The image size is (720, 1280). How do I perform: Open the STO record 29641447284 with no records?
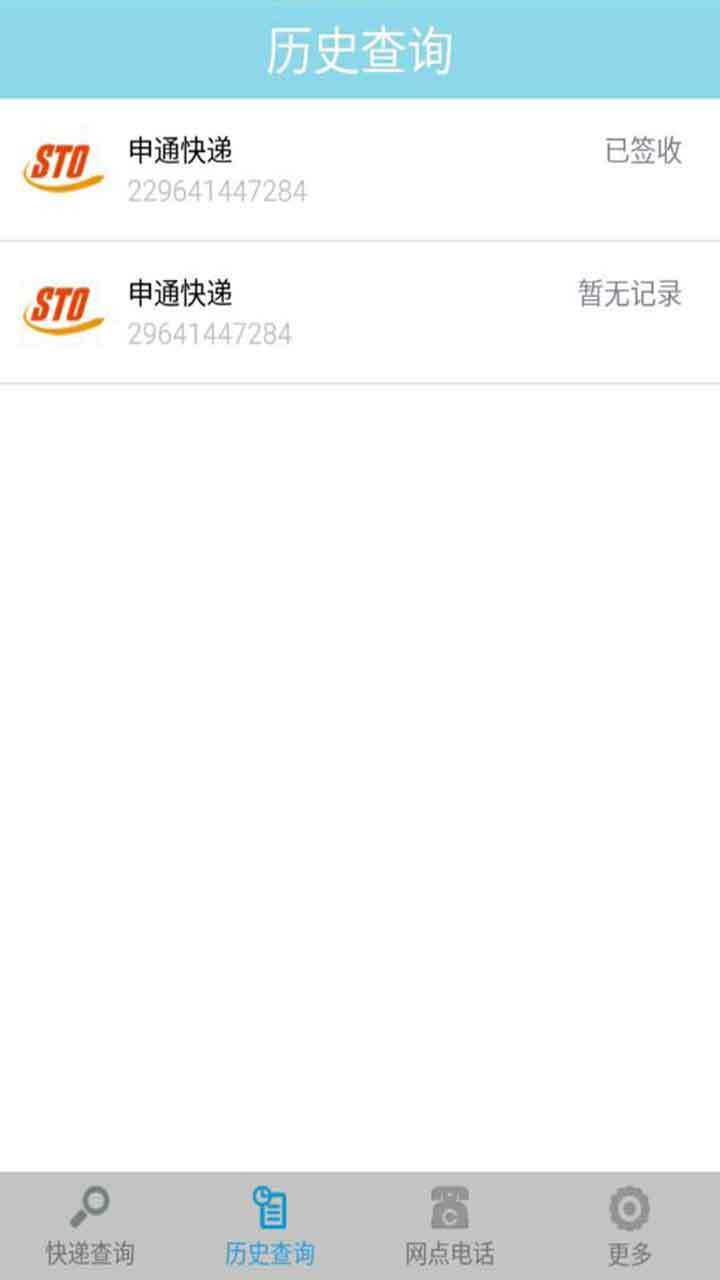(360, 312)
